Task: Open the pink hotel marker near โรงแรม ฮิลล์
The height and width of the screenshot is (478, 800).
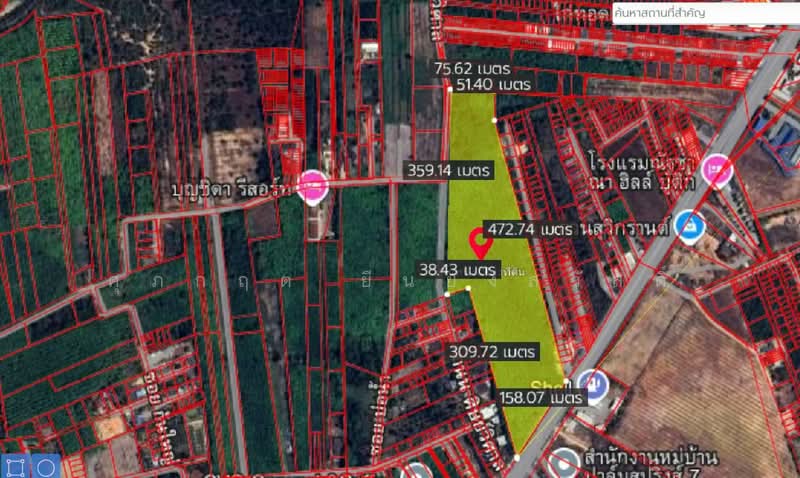Action: click(716, 168)
